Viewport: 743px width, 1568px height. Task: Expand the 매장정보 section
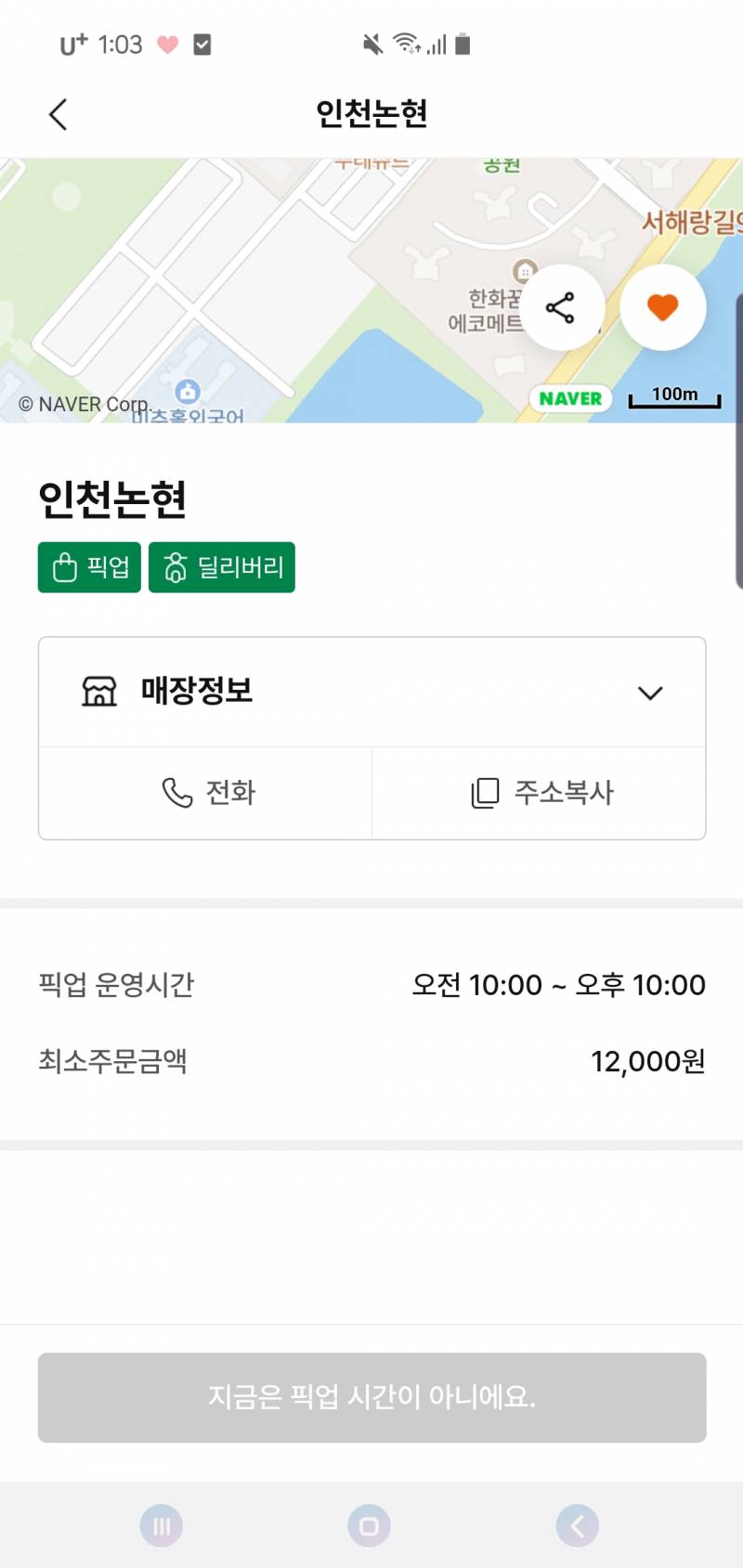(x=371, y=692)
